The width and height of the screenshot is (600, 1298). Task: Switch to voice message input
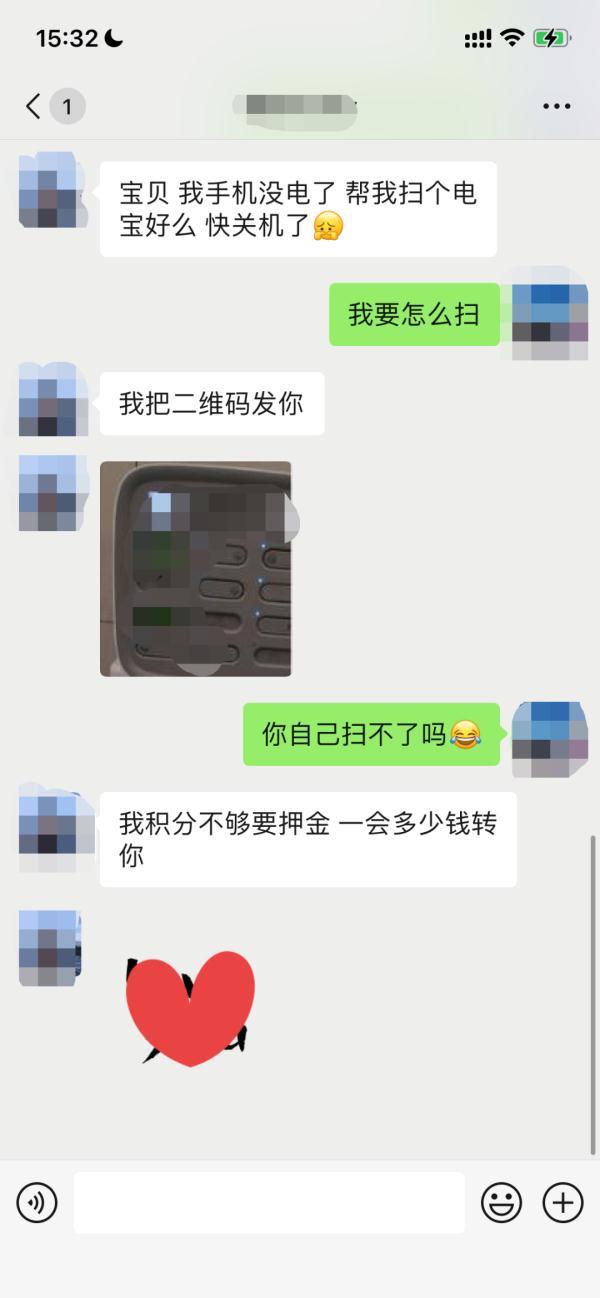point(37,1202)
